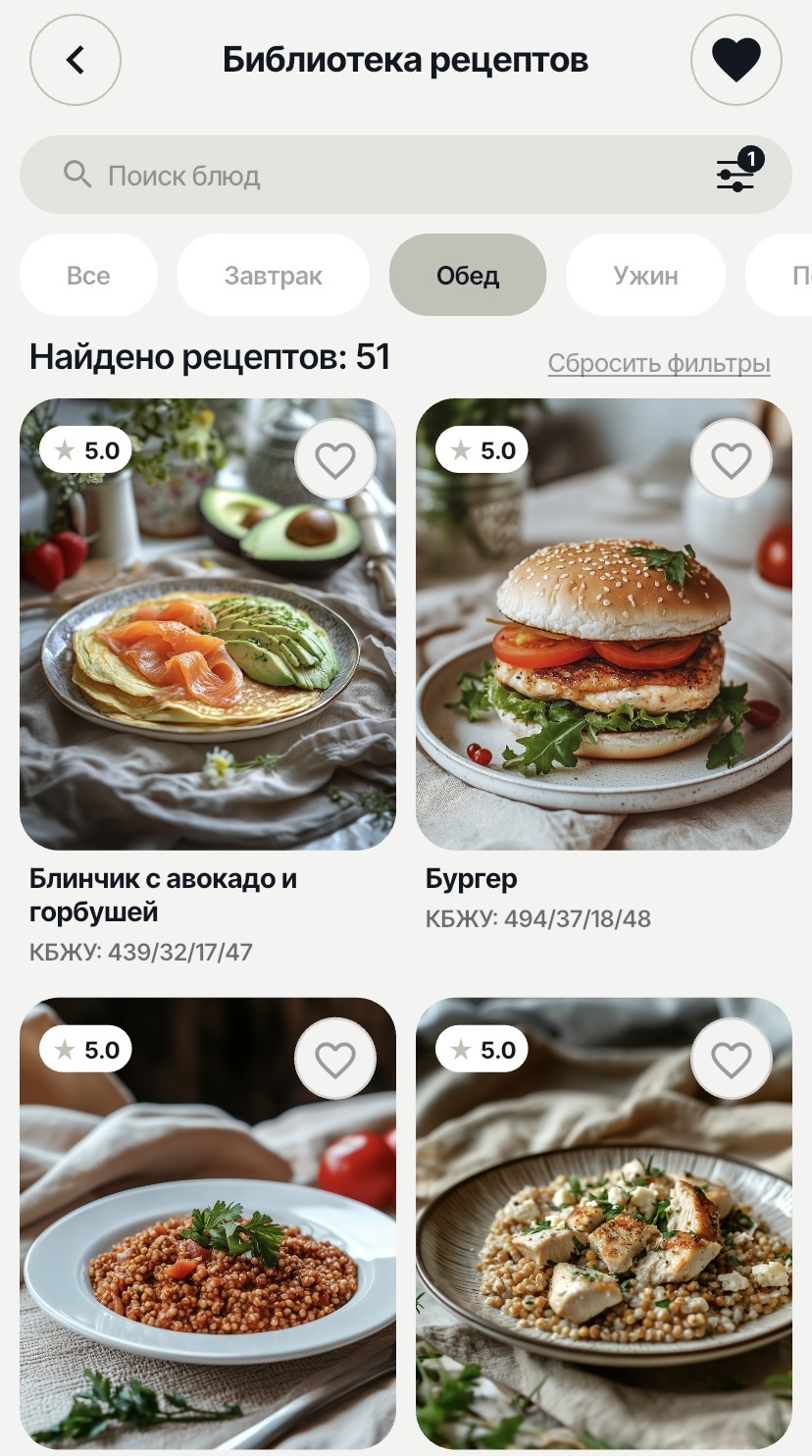Switch to the Все category
Image resolution: width=812 pixels, height=1456 pixels.
click(88, 276)
